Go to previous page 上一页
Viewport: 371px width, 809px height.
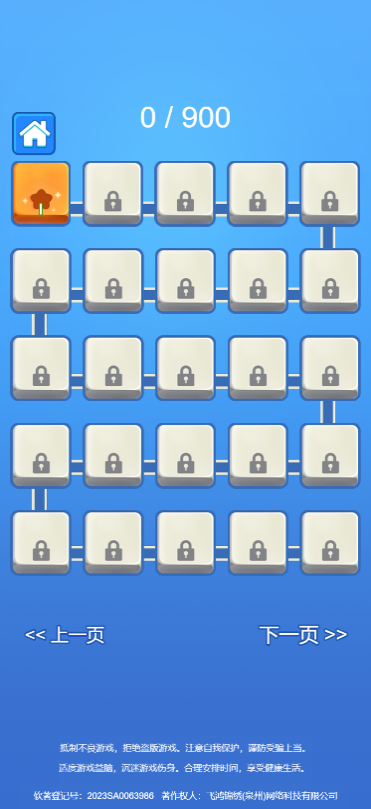click(x=64, y=635)
